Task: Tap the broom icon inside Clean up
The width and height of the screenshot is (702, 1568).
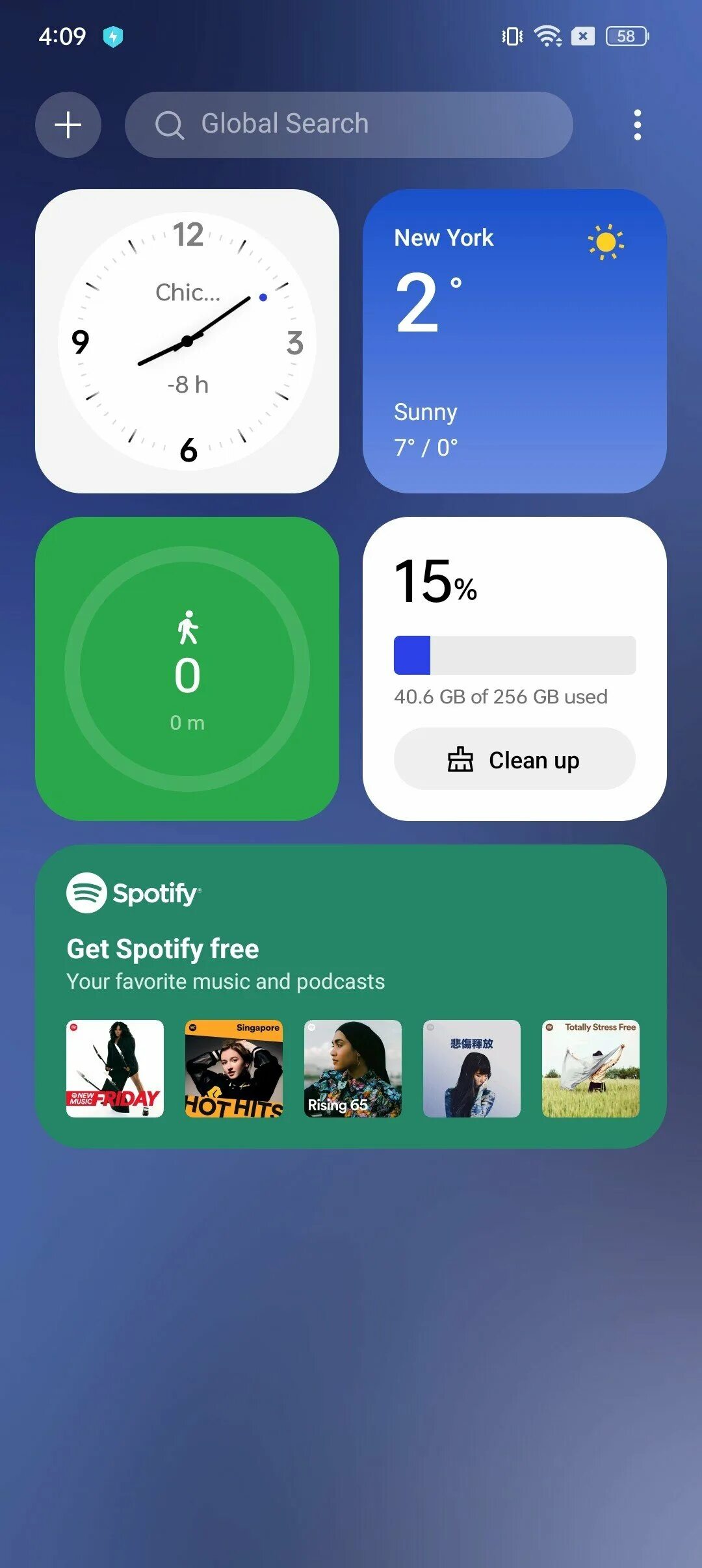Action: tap(461, 759)
